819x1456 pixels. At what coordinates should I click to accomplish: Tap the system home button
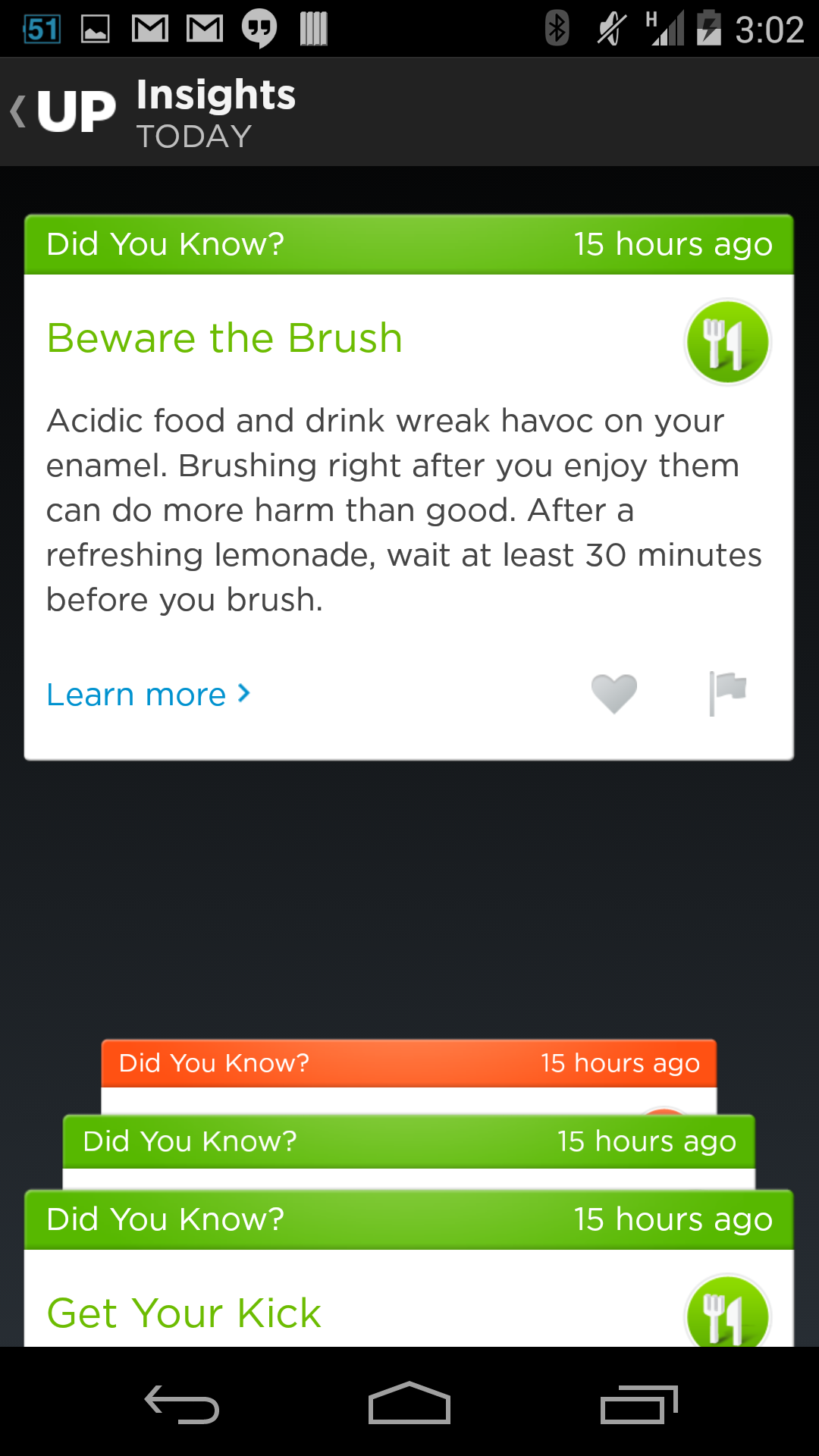coord(409,1402)
